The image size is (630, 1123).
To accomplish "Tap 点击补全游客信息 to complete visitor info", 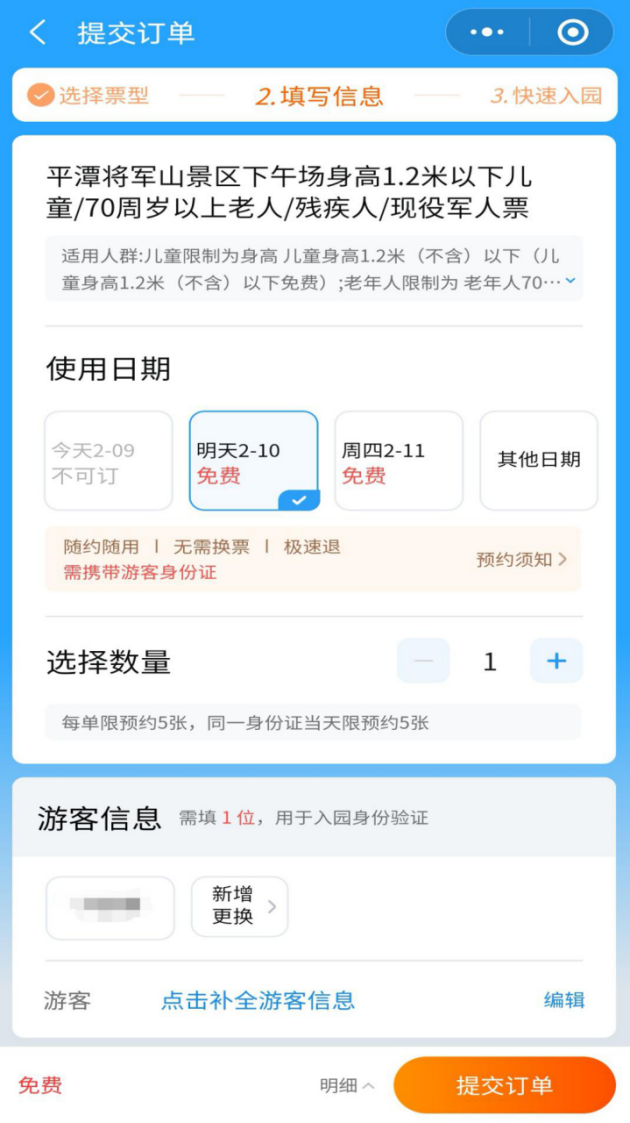I will [x=258, y=1000].
